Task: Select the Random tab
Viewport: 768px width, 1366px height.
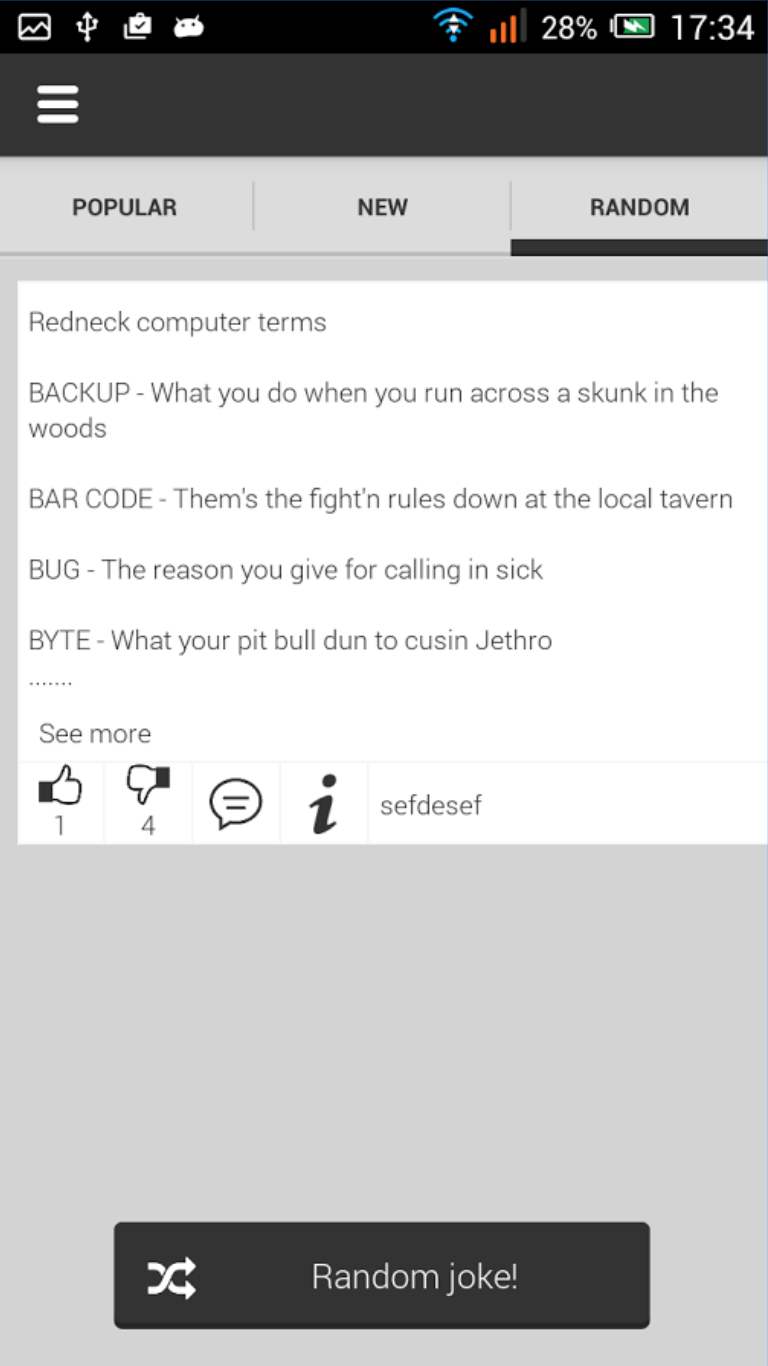Action: [639, 207]
